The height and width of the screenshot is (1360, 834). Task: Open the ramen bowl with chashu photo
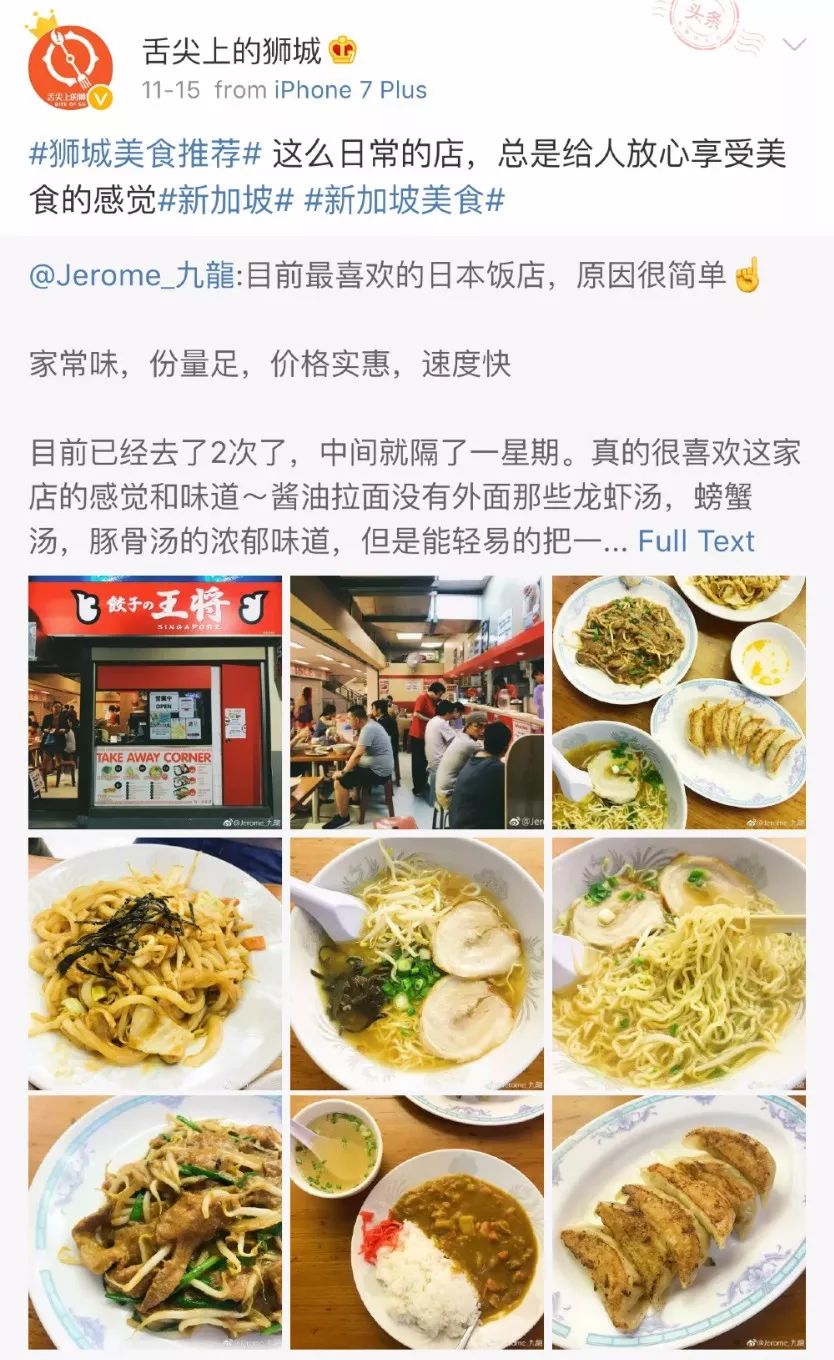click(x=417, y=964)
